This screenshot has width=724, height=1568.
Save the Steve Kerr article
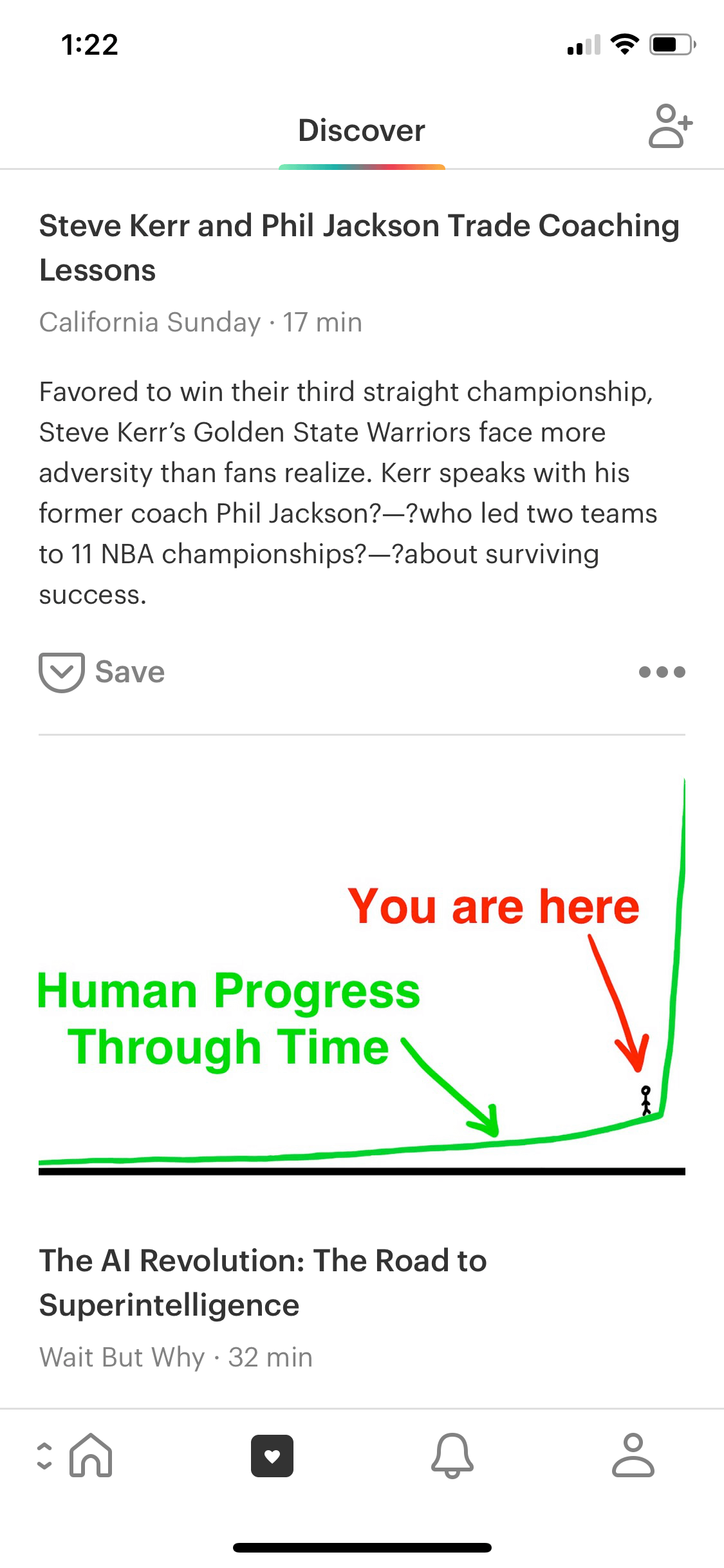click(102, 672)
